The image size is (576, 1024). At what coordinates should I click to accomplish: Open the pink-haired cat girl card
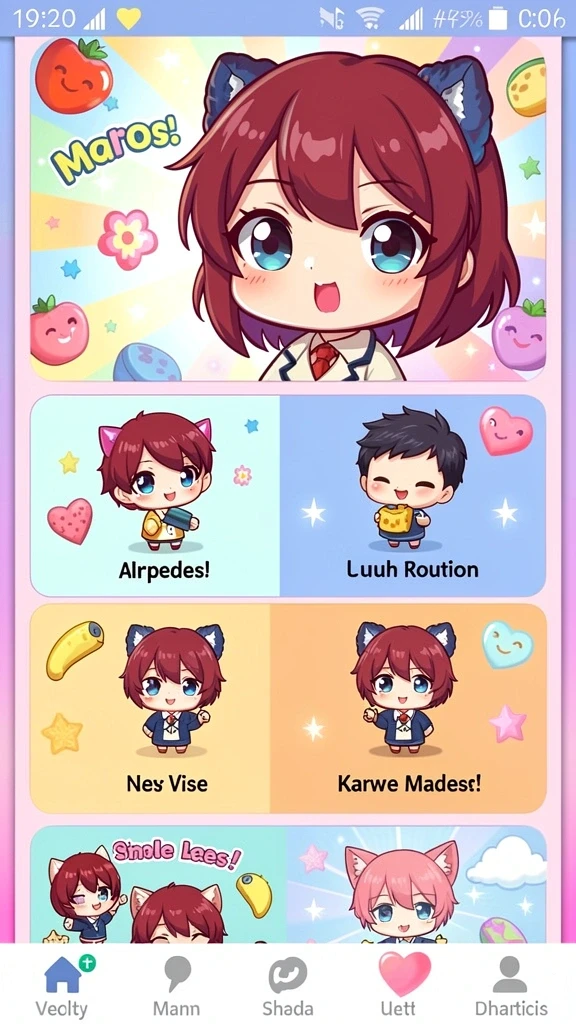click(x=416, y=885)
